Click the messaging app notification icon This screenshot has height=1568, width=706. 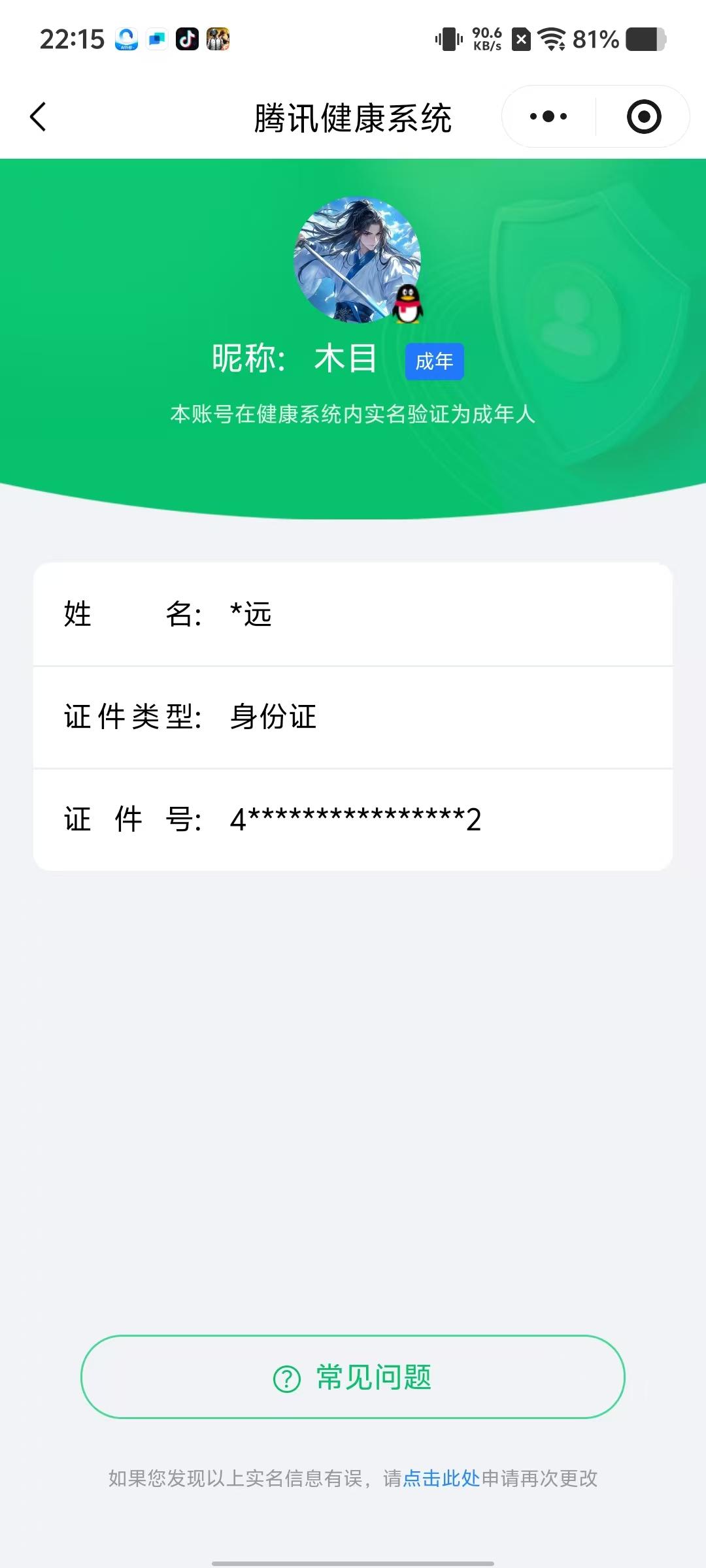(156, 40)
